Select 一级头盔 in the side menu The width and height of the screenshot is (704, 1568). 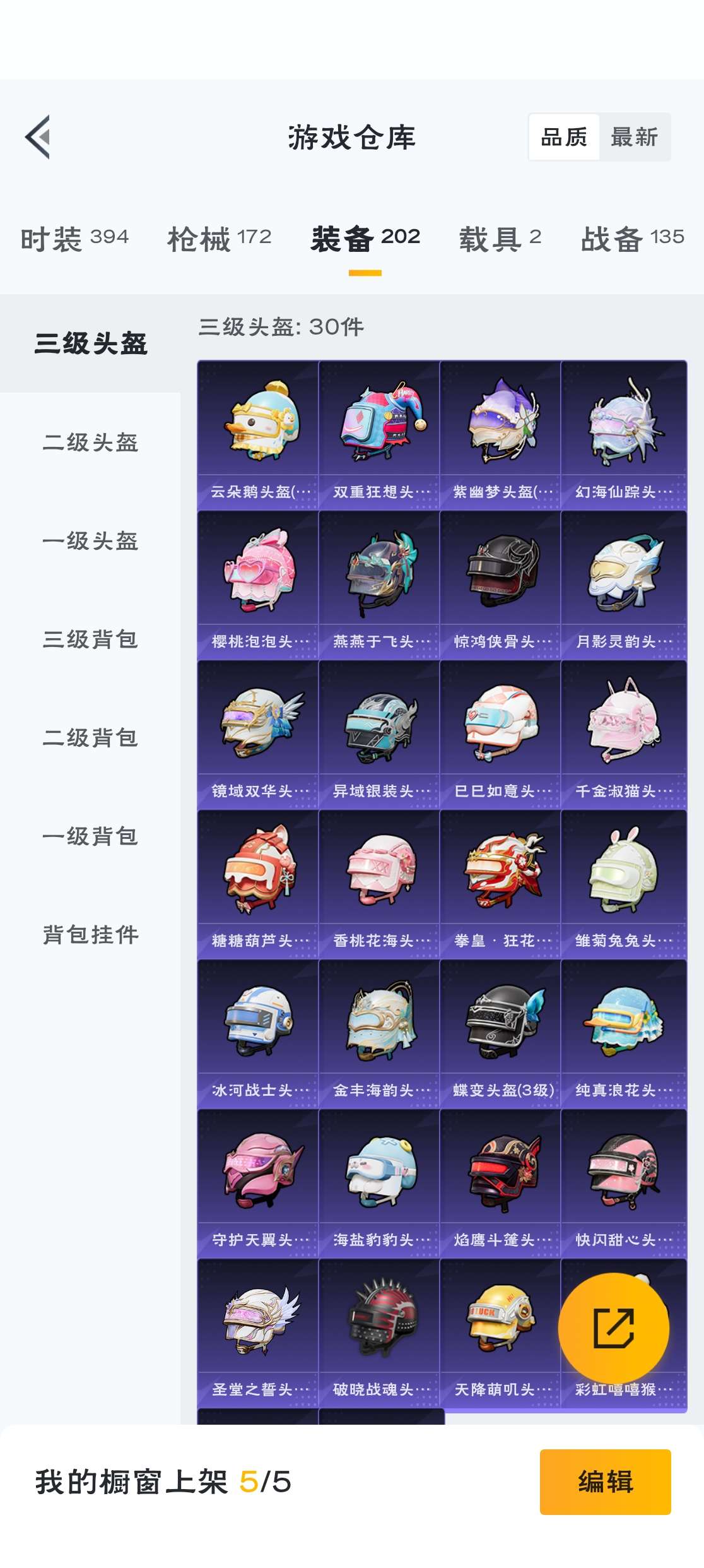(90, 541)
